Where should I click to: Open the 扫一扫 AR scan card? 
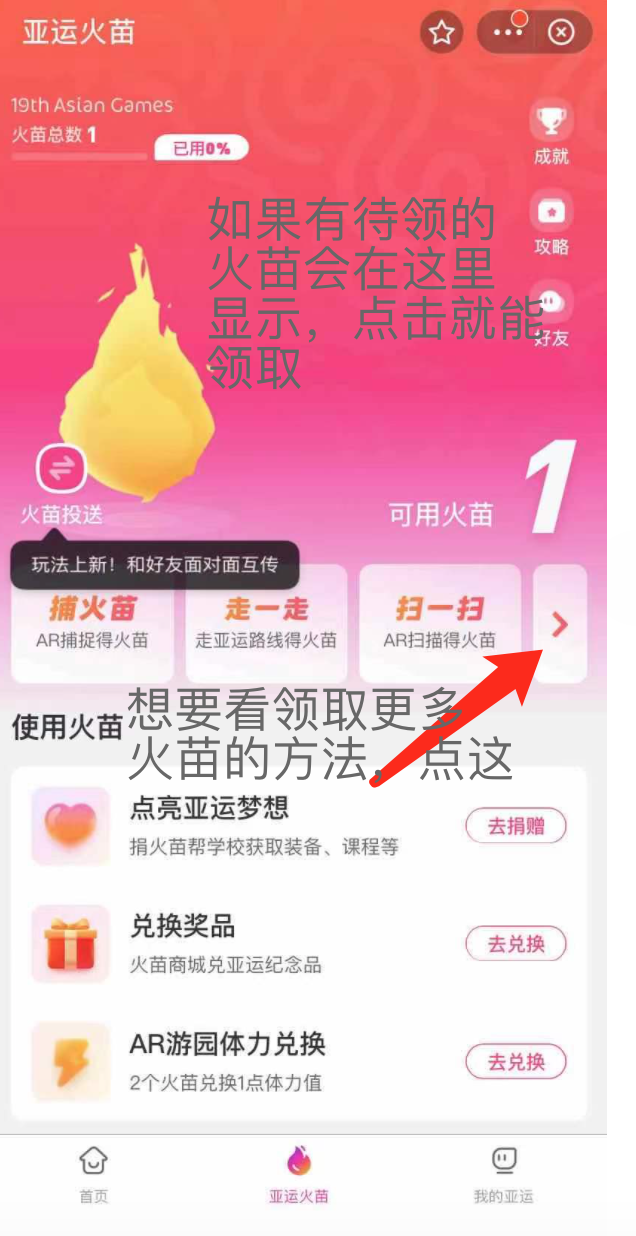click(440, 622)
